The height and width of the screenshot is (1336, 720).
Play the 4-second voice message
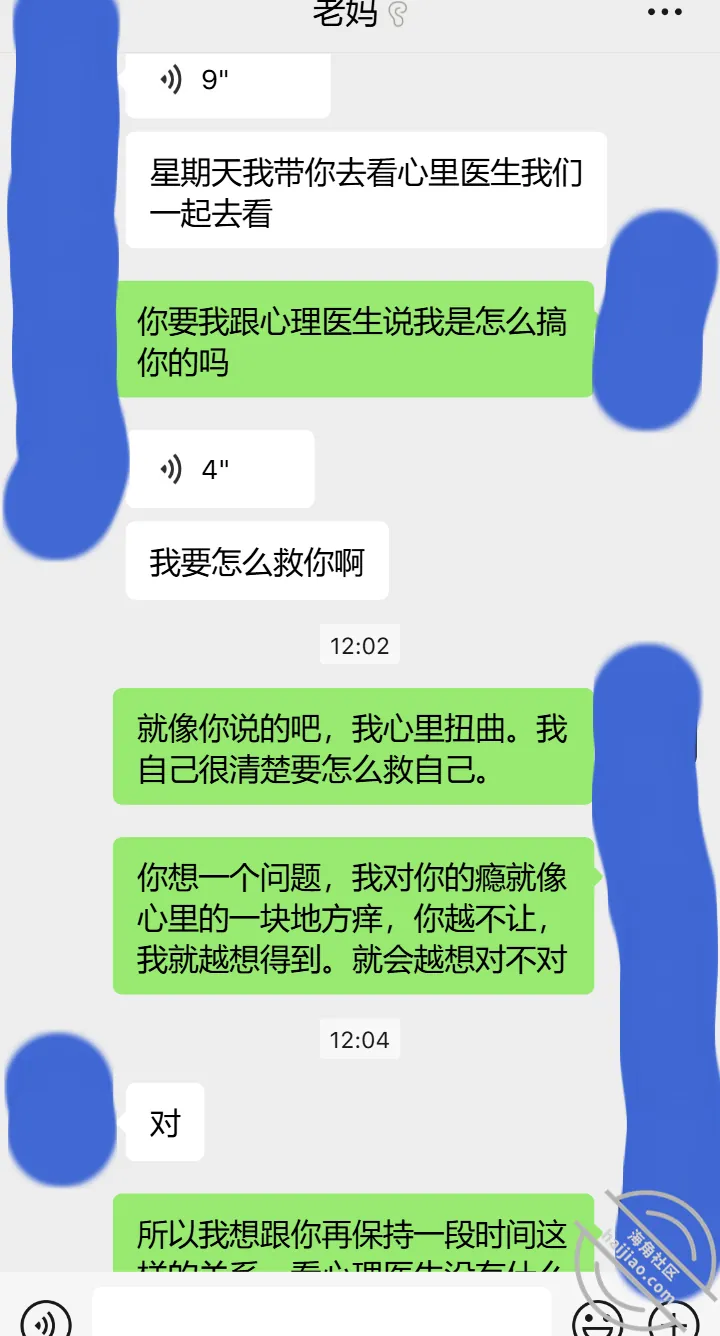[220, 469]
